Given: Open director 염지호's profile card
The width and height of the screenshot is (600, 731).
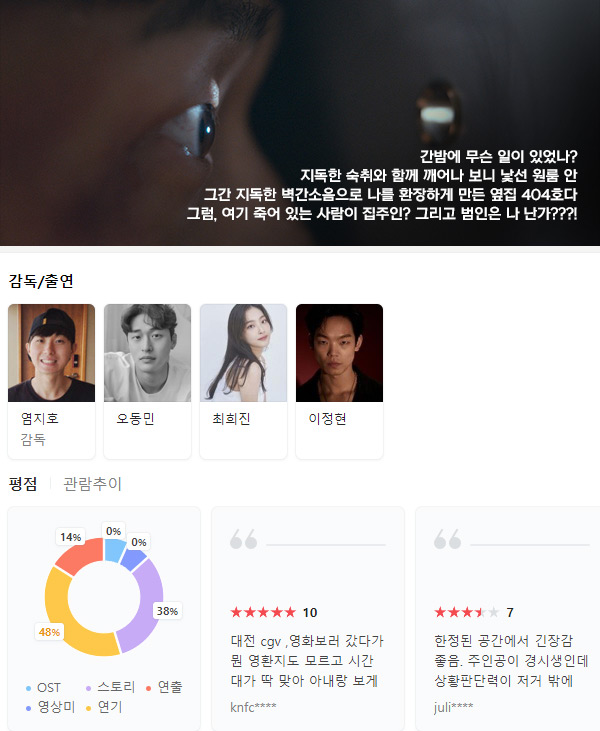Looking at the screenshot, I should [51, 380].
